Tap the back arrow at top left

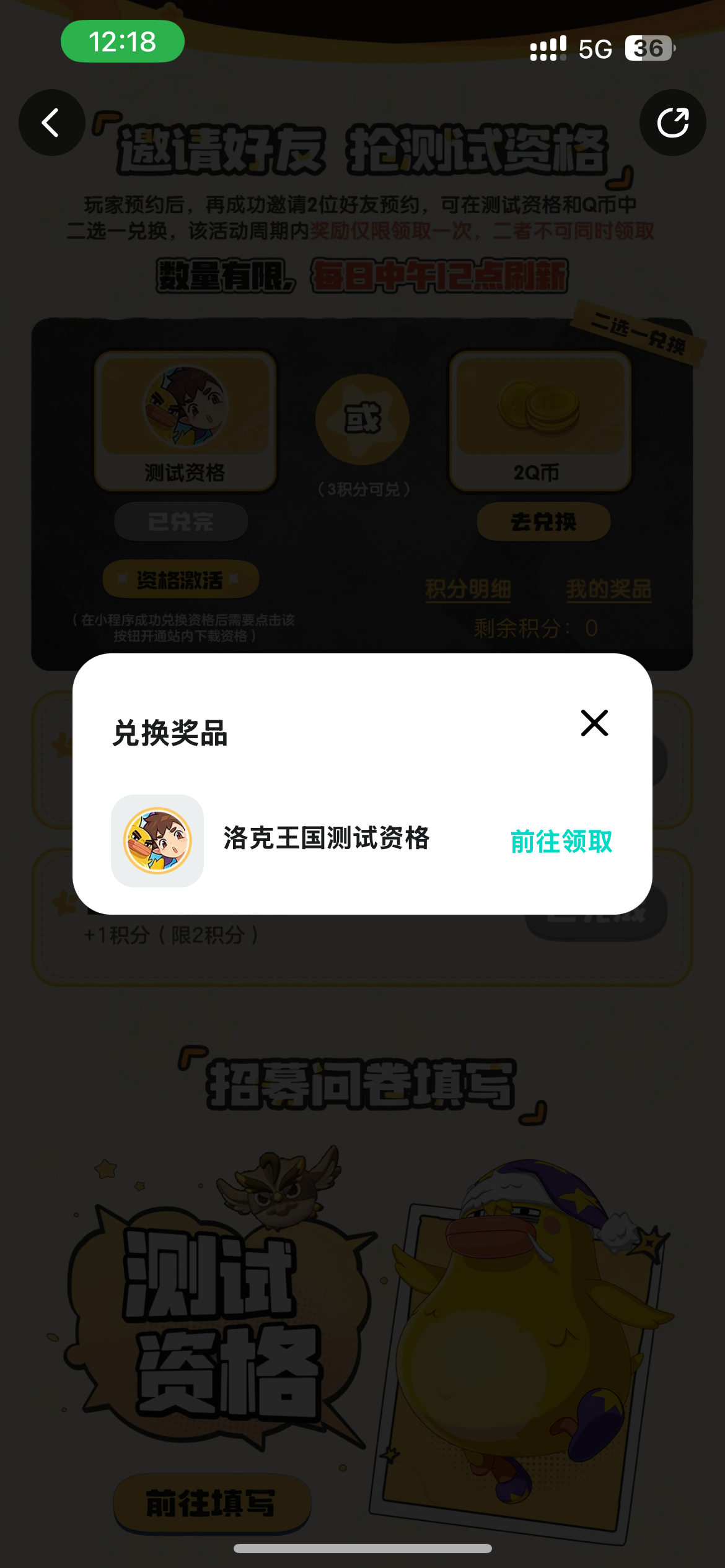[x=51, y=123]
